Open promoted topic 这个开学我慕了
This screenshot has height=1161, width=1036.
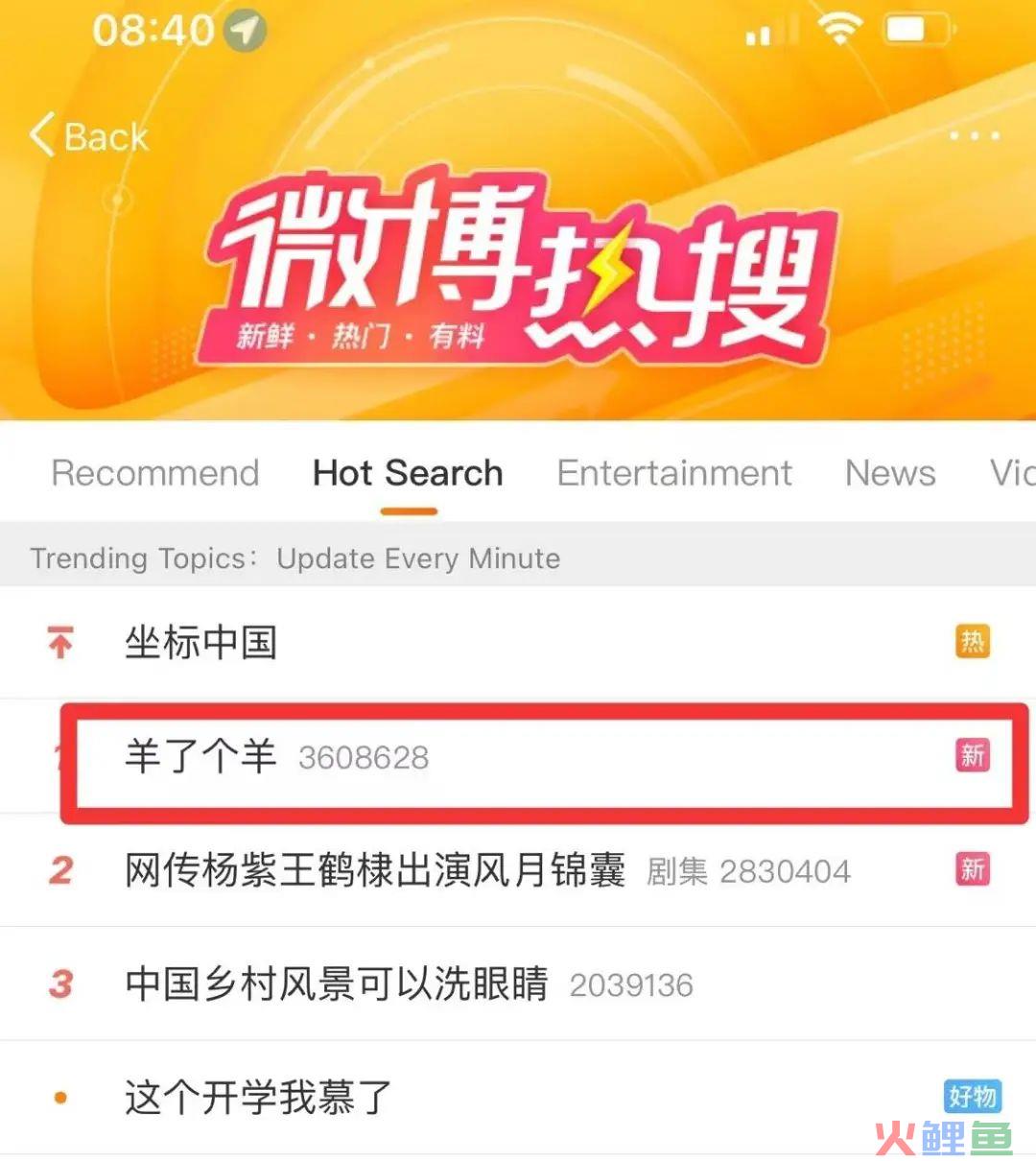(259, 1098)
